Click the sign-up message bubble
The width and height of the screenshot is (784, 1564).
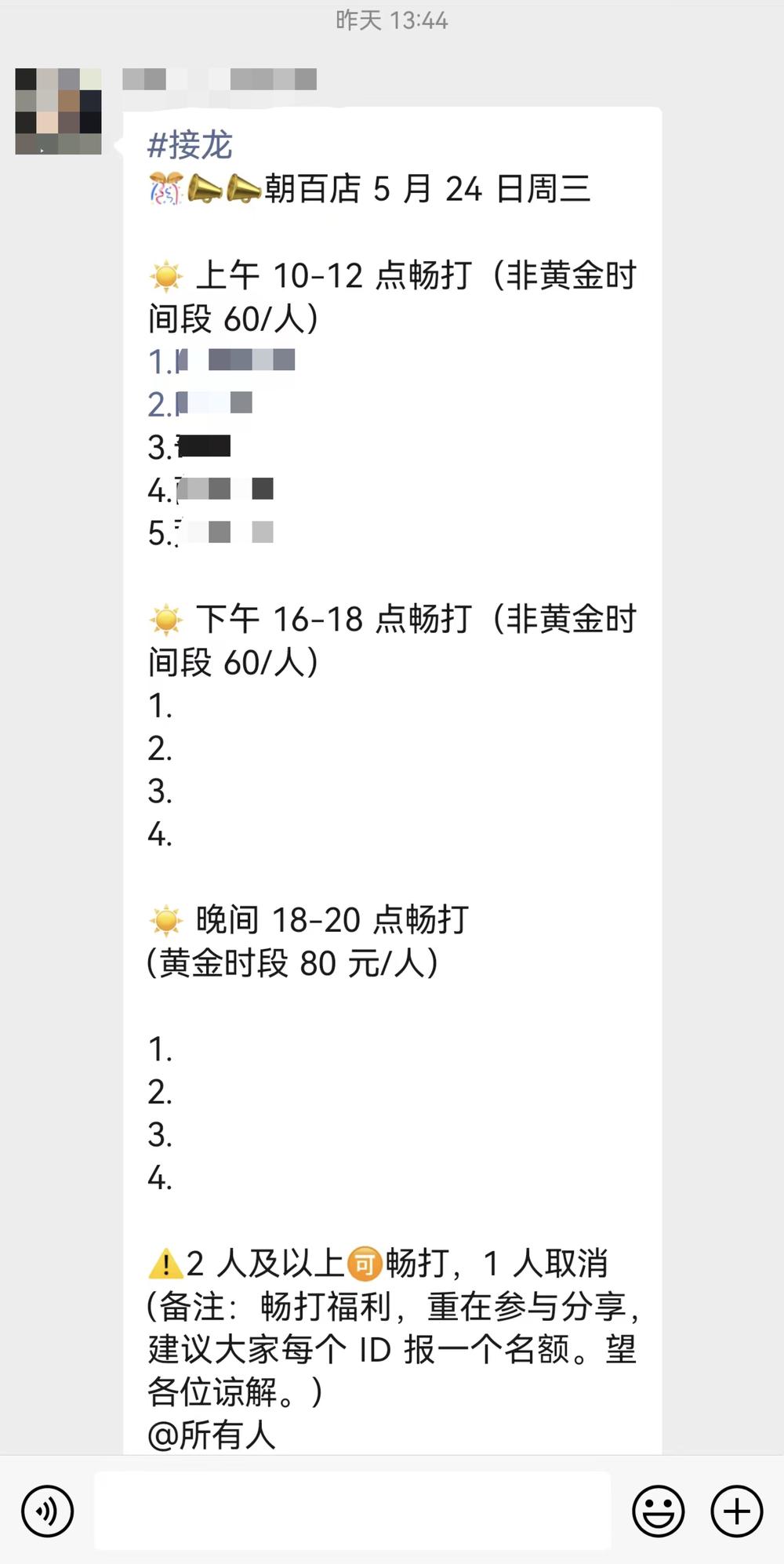[392, 784]
